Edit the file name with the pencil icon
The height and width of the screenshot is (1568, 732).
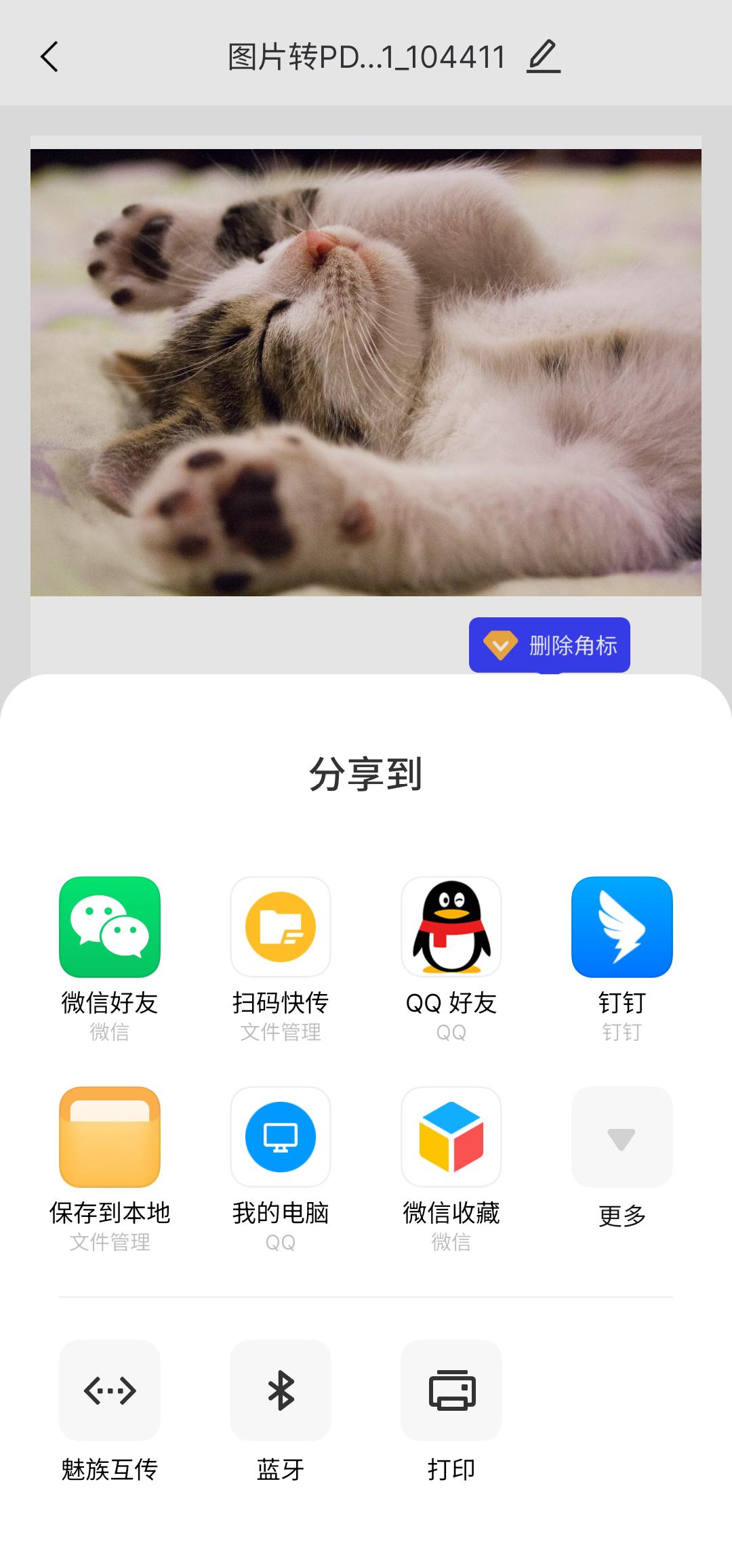pos(543,57)
